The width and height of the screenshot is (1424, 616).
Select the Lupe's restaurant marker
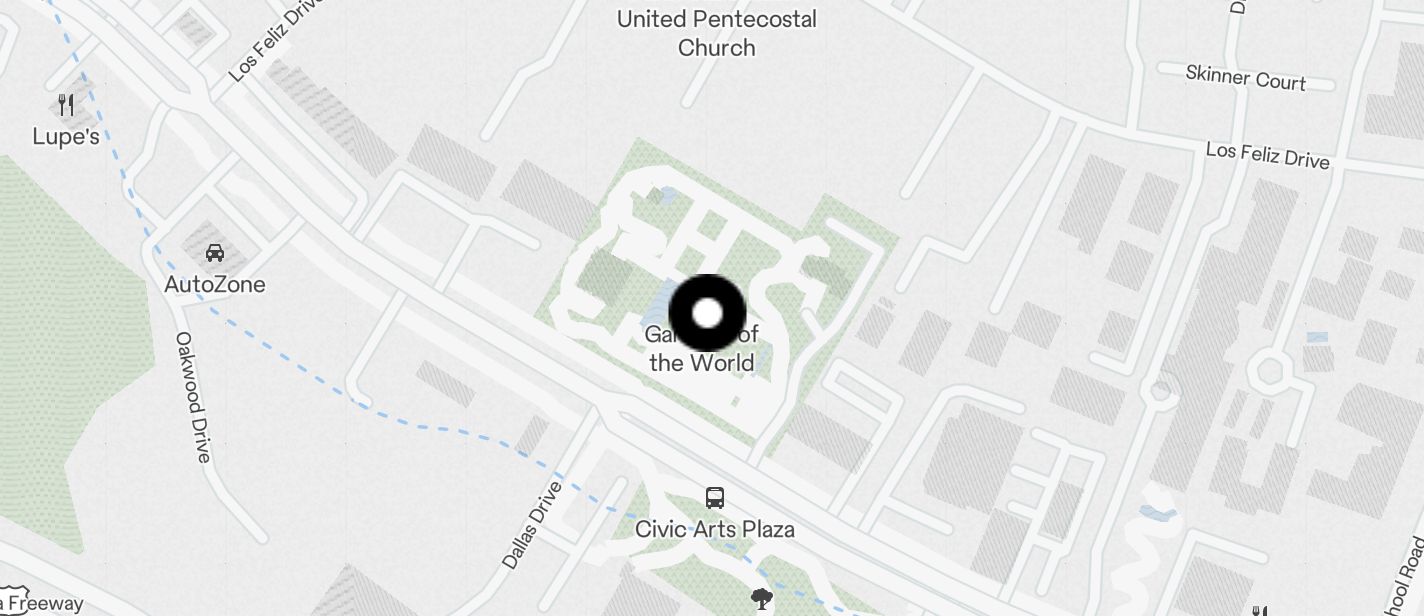coord(66,105)
